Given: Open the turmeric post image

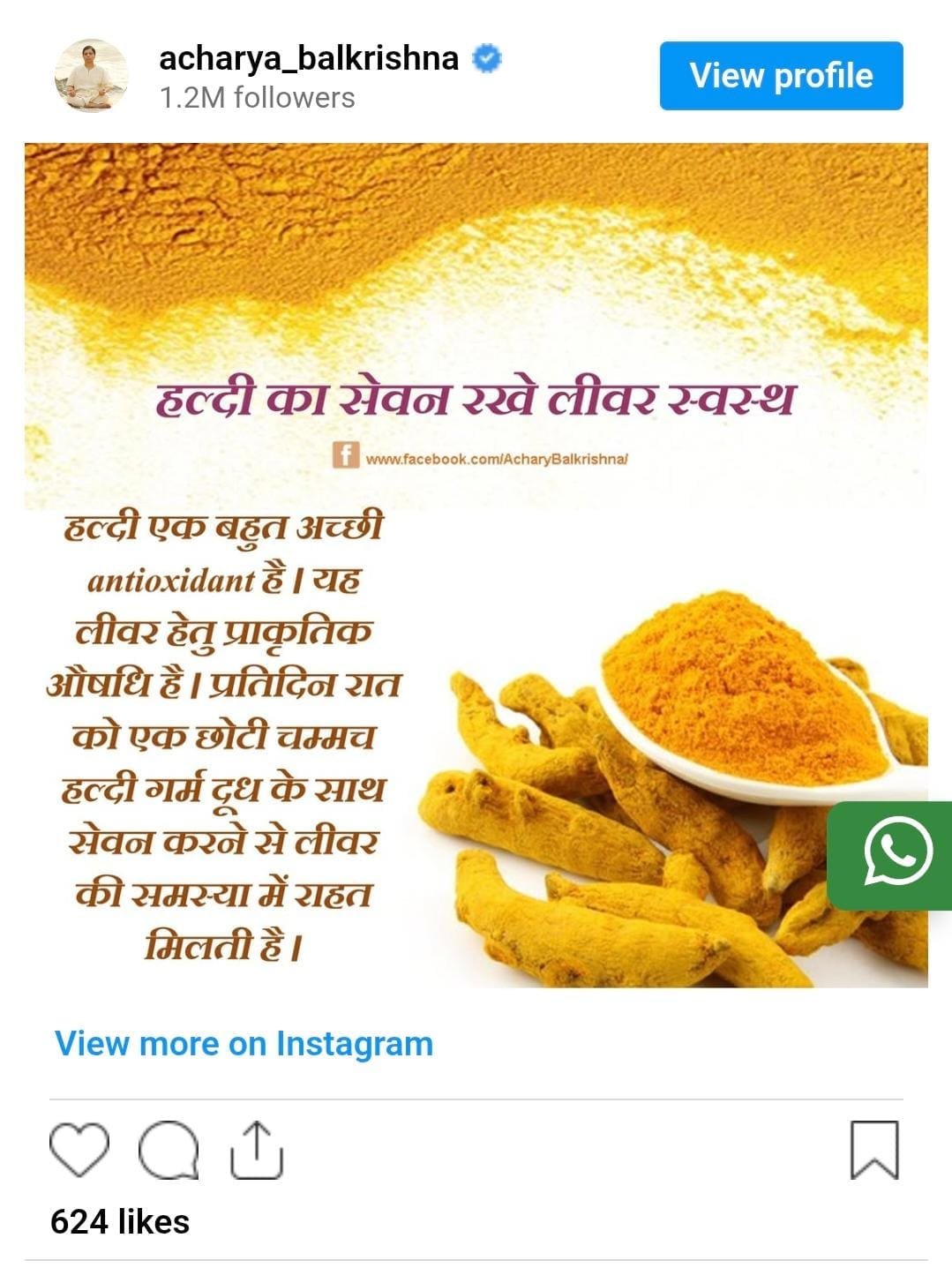Looking at the screenshot, I should click(x=476, y=565).
